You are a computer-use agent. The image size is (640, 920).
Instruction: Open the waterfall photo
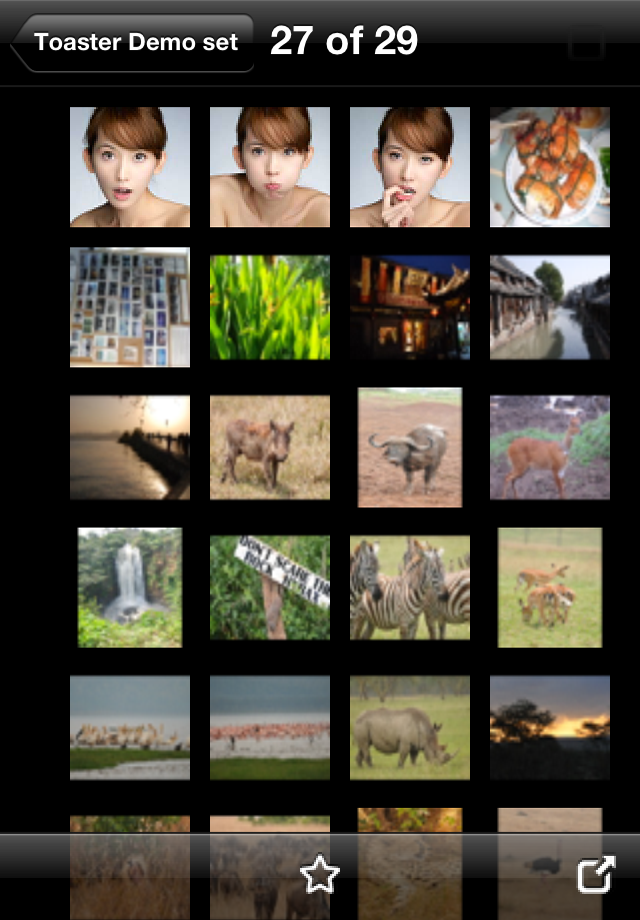coord(130,587)
